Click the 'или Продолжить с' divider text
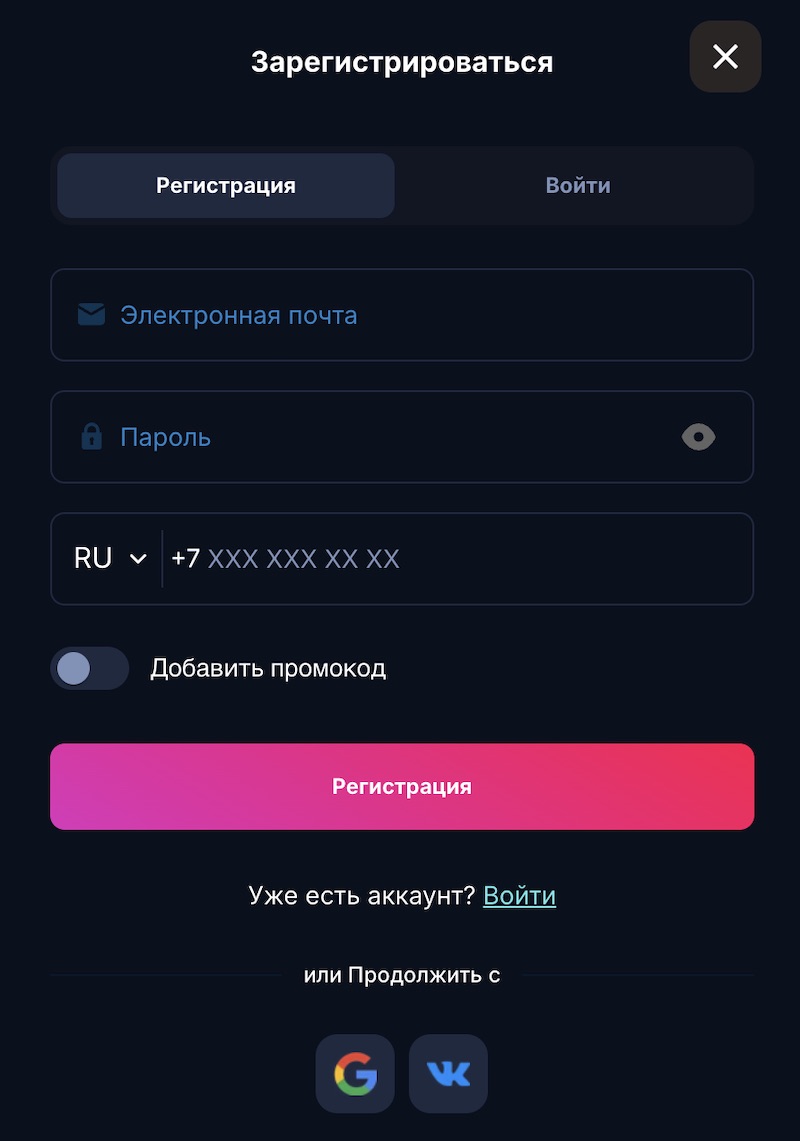 pyautogui.click(x=402, y=974)
